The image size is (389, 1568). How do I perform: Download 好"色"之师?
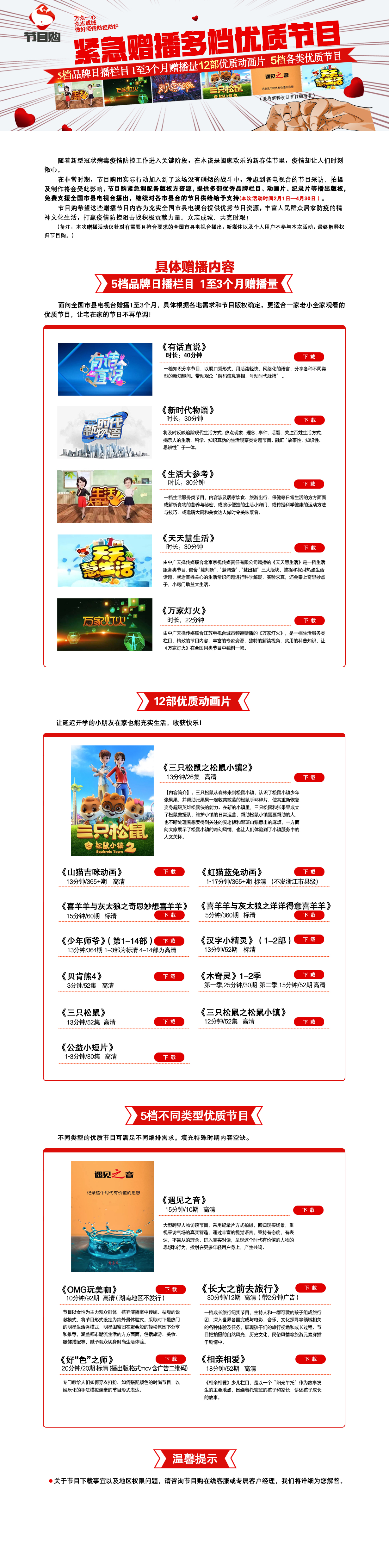[171, 1359]
